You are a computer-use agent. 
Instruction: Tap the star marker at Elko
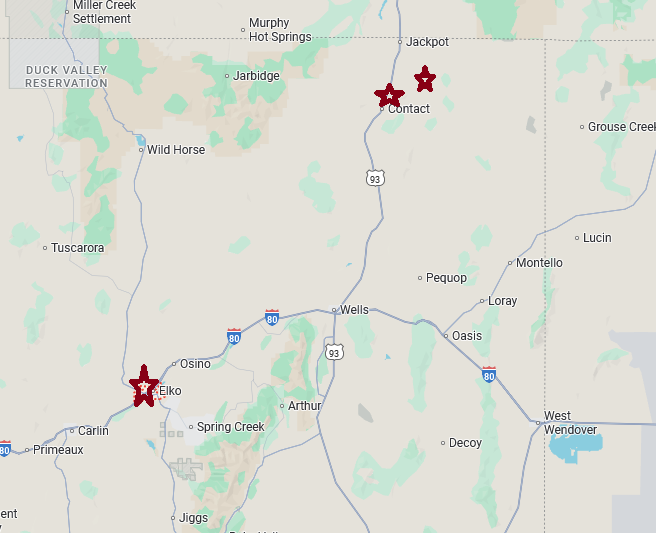point(145,387)
